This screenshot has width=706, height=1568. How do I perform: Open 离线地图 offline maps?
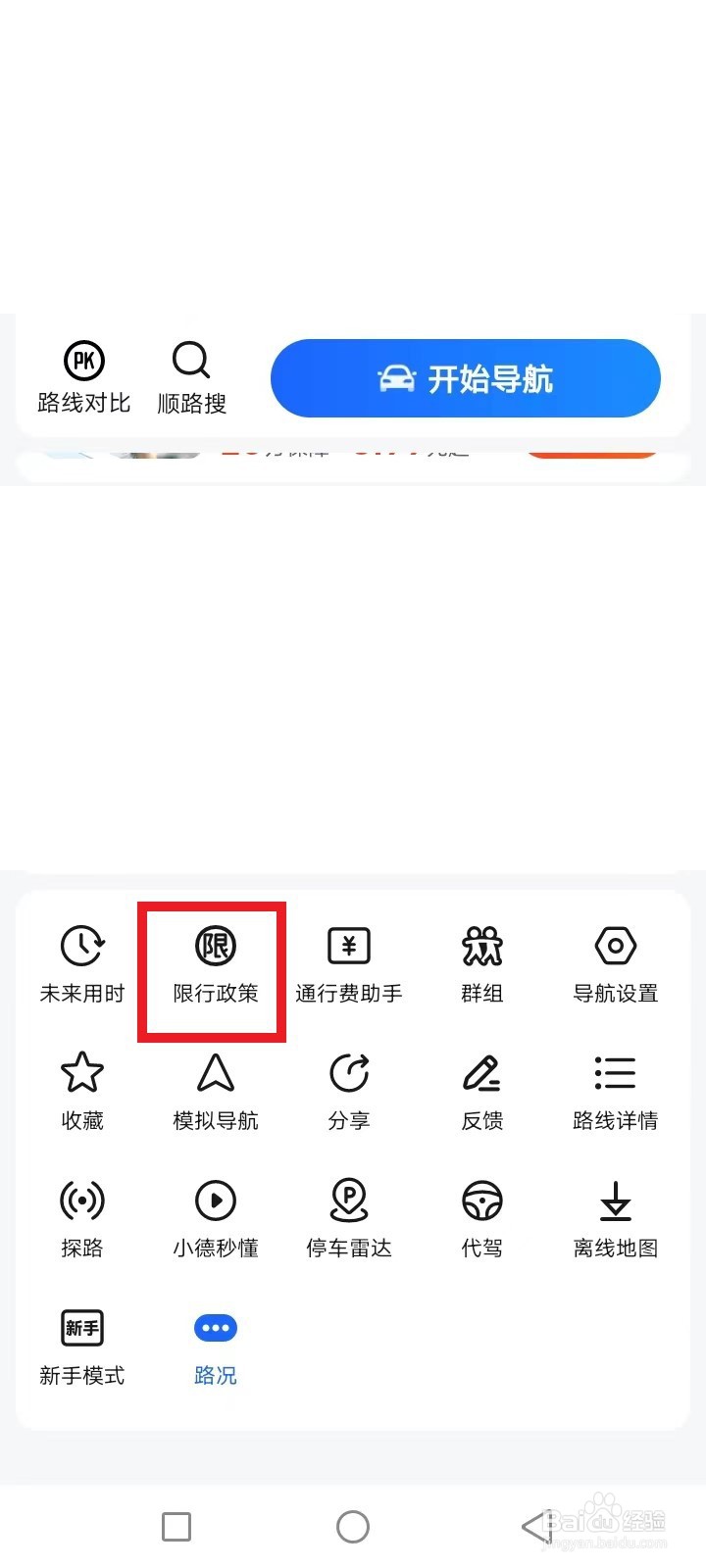615,1218
